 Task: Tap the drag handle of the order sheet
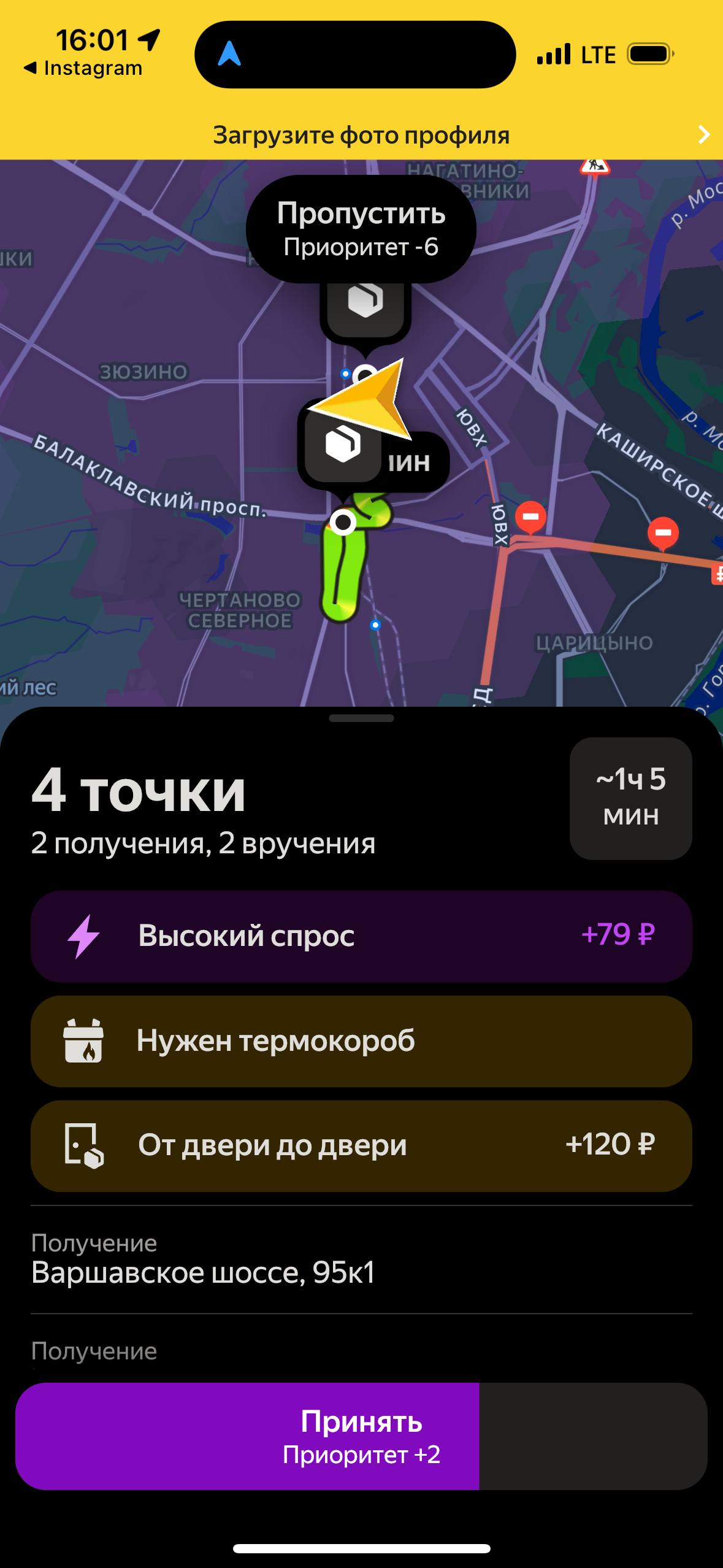[361, 718]
